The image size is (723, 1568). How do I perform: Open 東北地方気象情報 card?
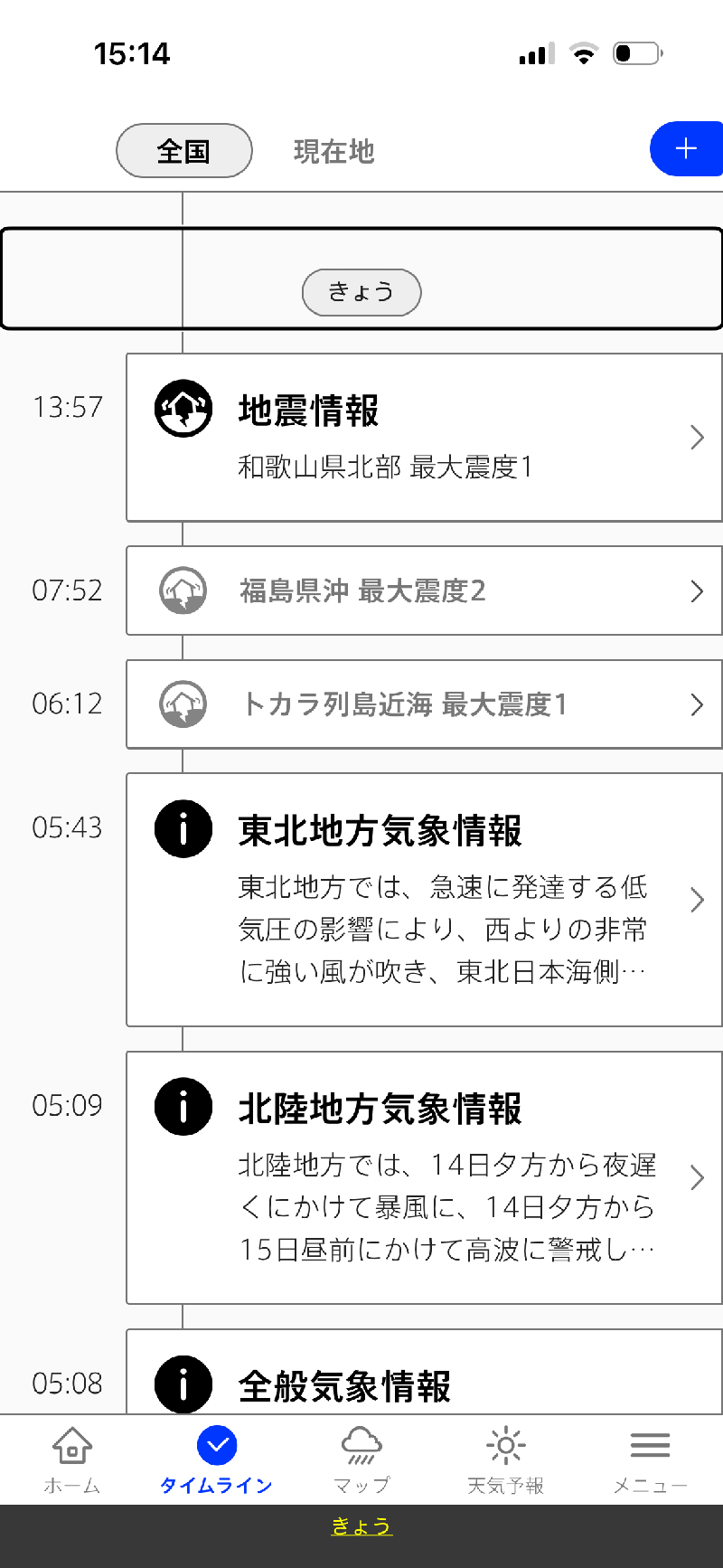[423, 900]
